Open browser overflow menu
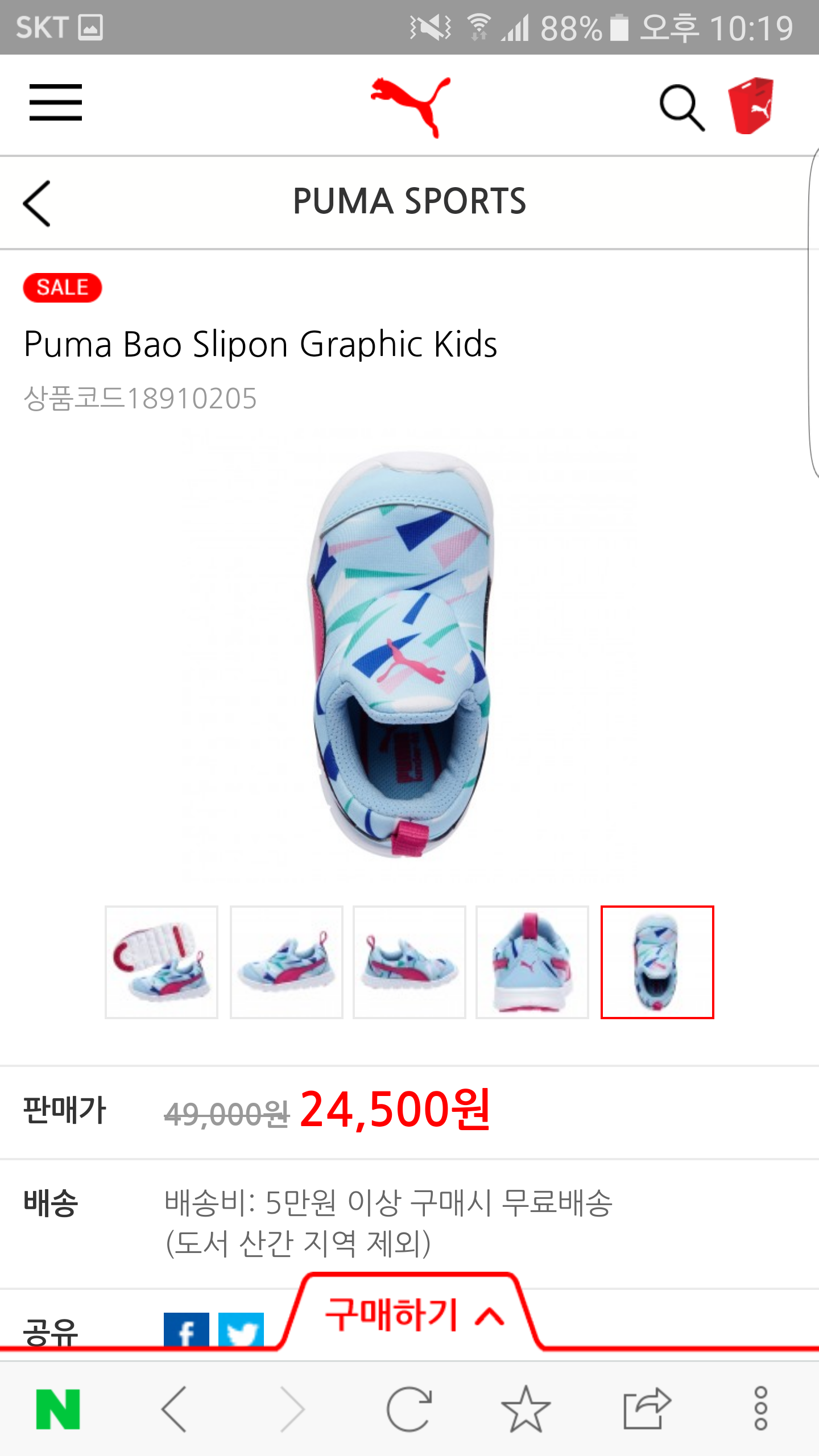Image resolution: width=819 pixels, height=1456 pixels. pos(760,1409)
